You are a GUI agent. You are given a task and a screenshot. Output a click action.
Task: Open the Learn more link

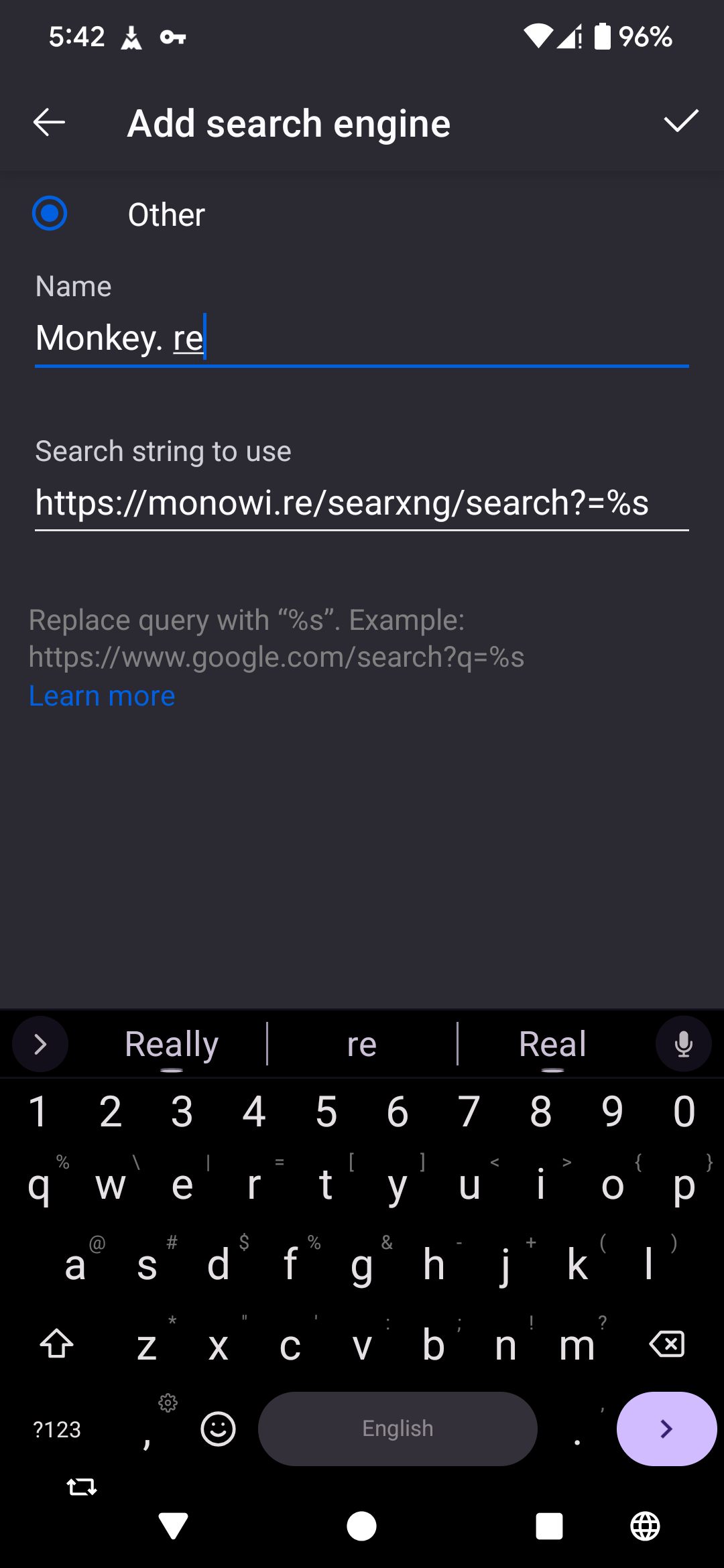[x=102, y=696]
